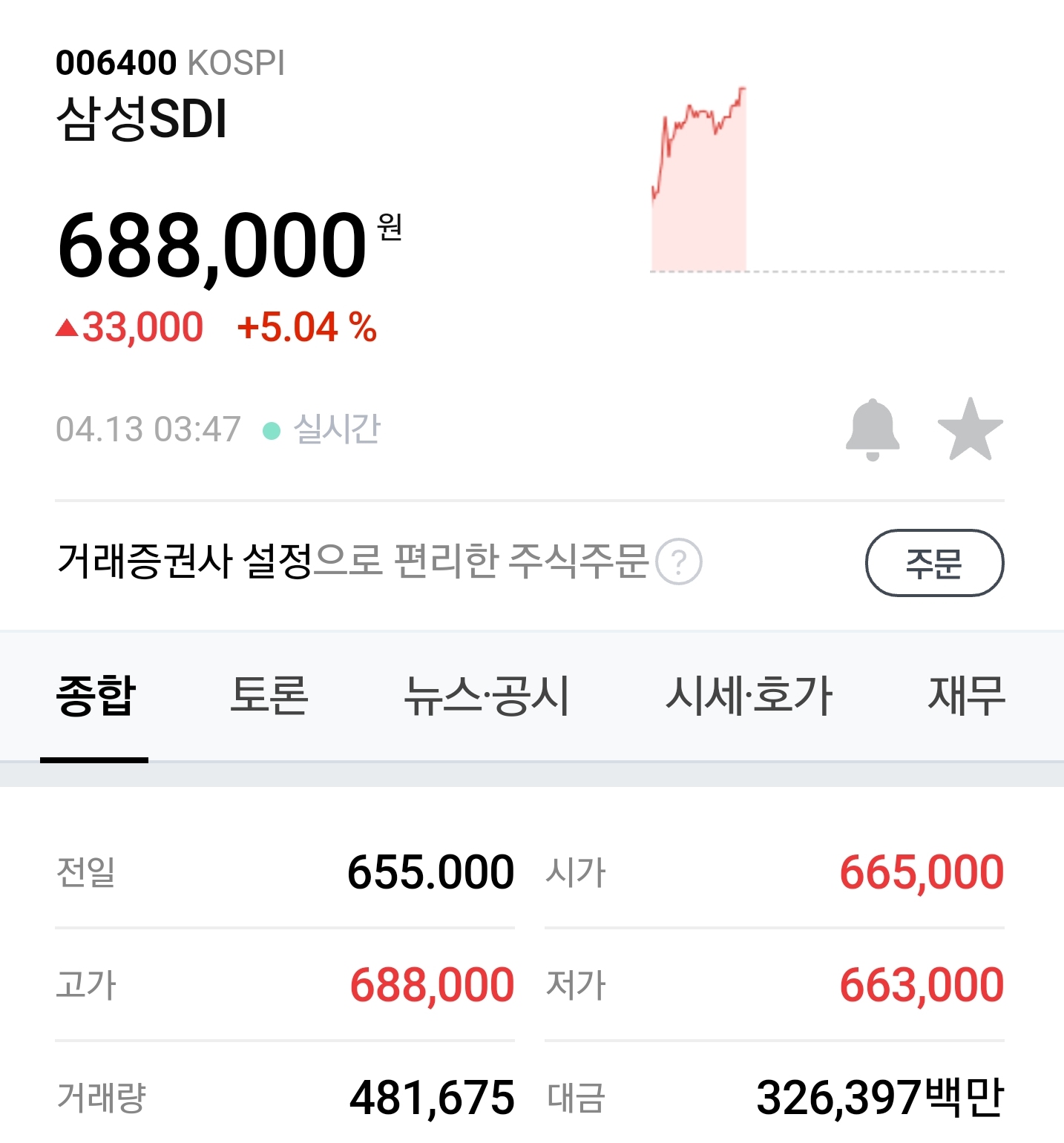Select the 종합 tab

point(96,696)
